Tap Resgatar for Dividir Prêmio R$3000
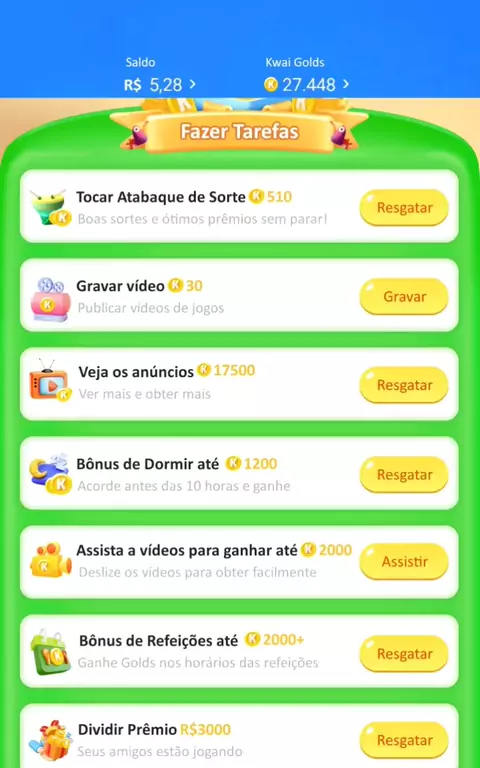 click(x=404, y=741)
